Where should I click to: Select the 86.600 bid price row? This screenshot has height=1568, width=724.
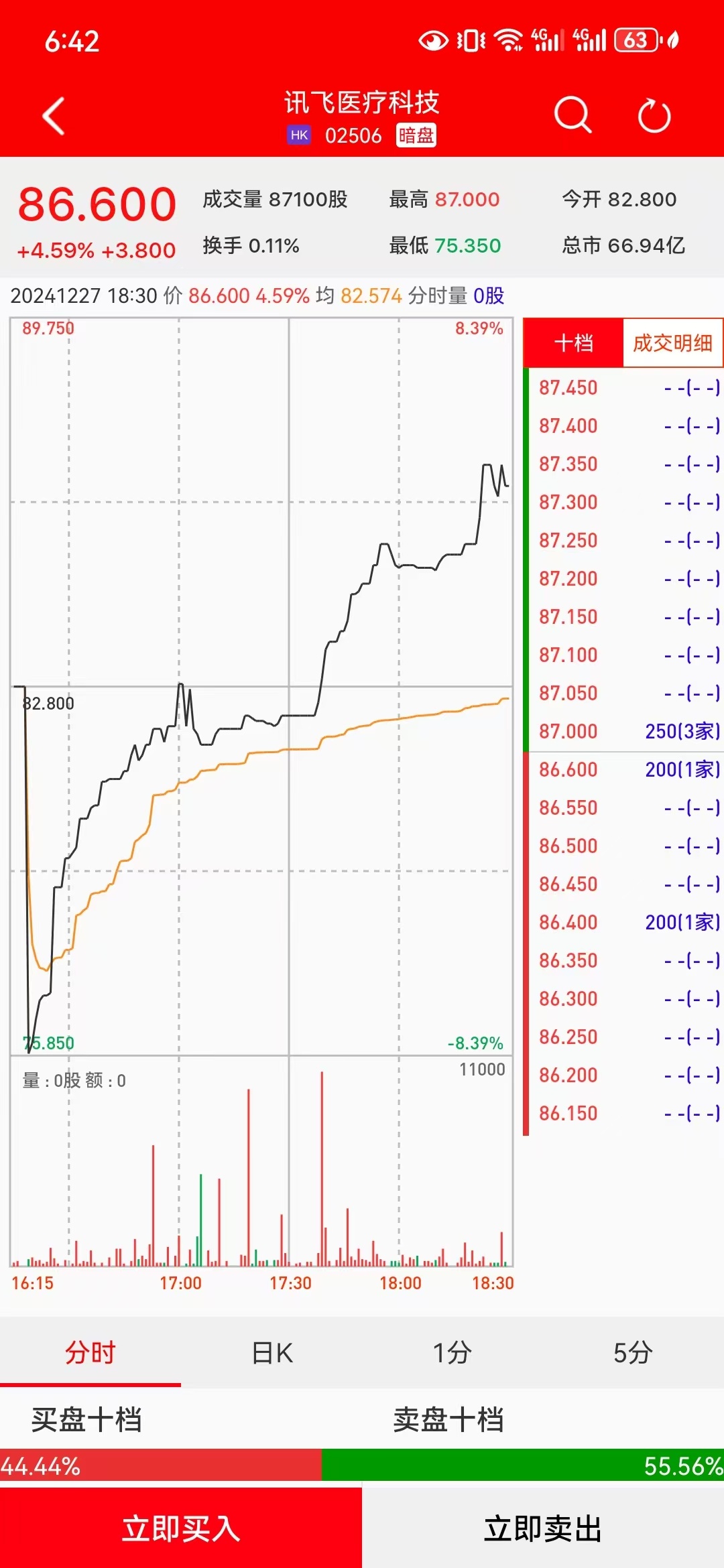623,769
